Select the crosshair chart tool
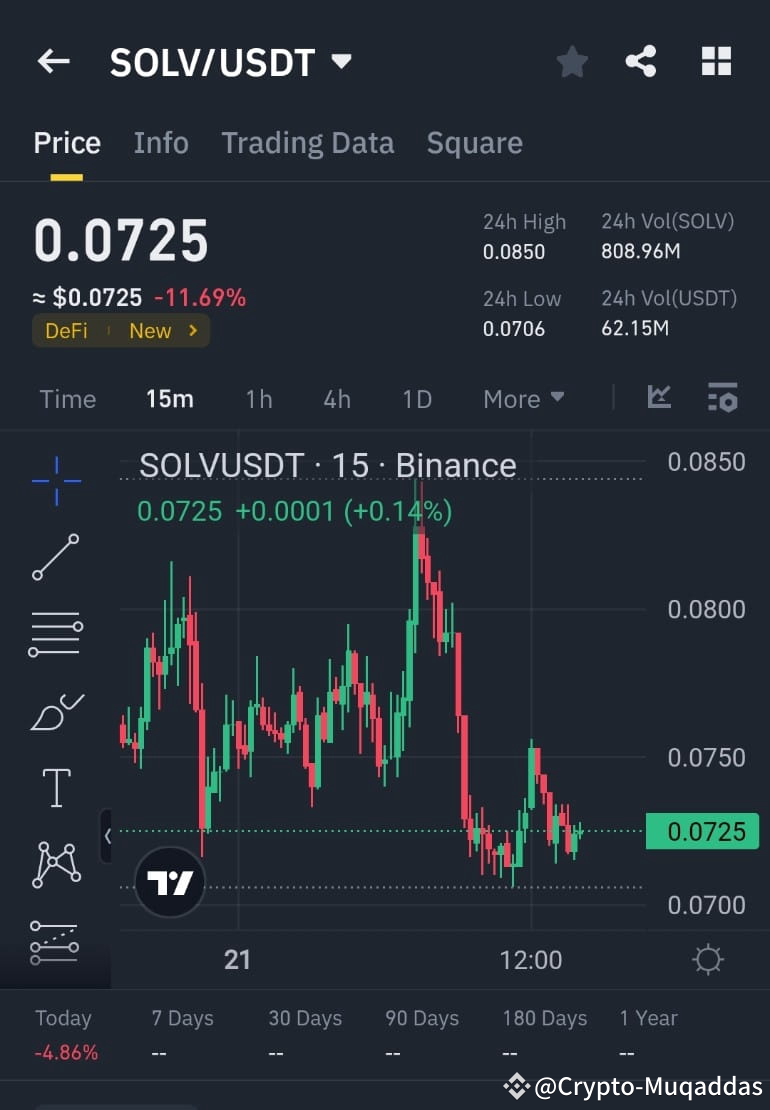The image size is (770, 1110). (56, 480)
